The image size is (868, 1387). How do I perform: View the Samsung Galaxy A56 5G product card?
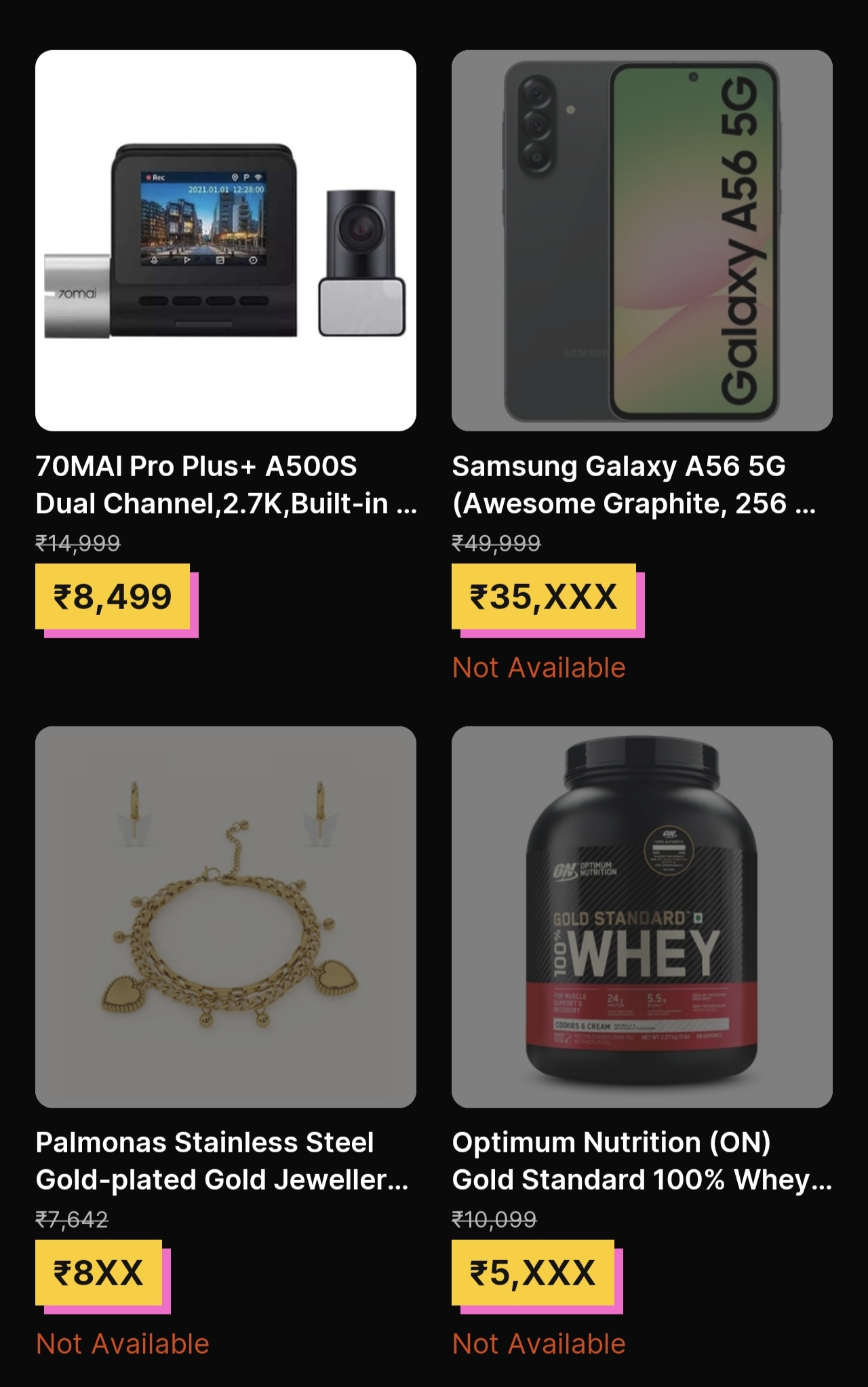coord(642,241)
